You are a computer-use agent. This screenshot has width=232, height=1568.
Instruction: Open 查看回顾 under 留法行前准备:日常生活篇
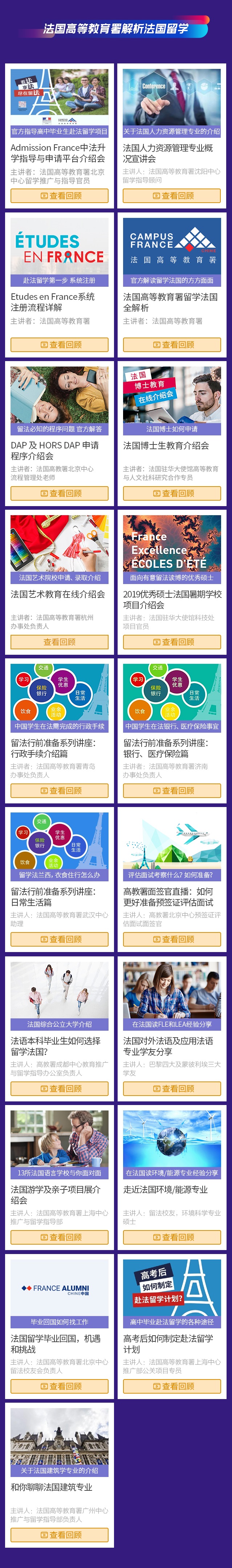(x=59, y=939)
